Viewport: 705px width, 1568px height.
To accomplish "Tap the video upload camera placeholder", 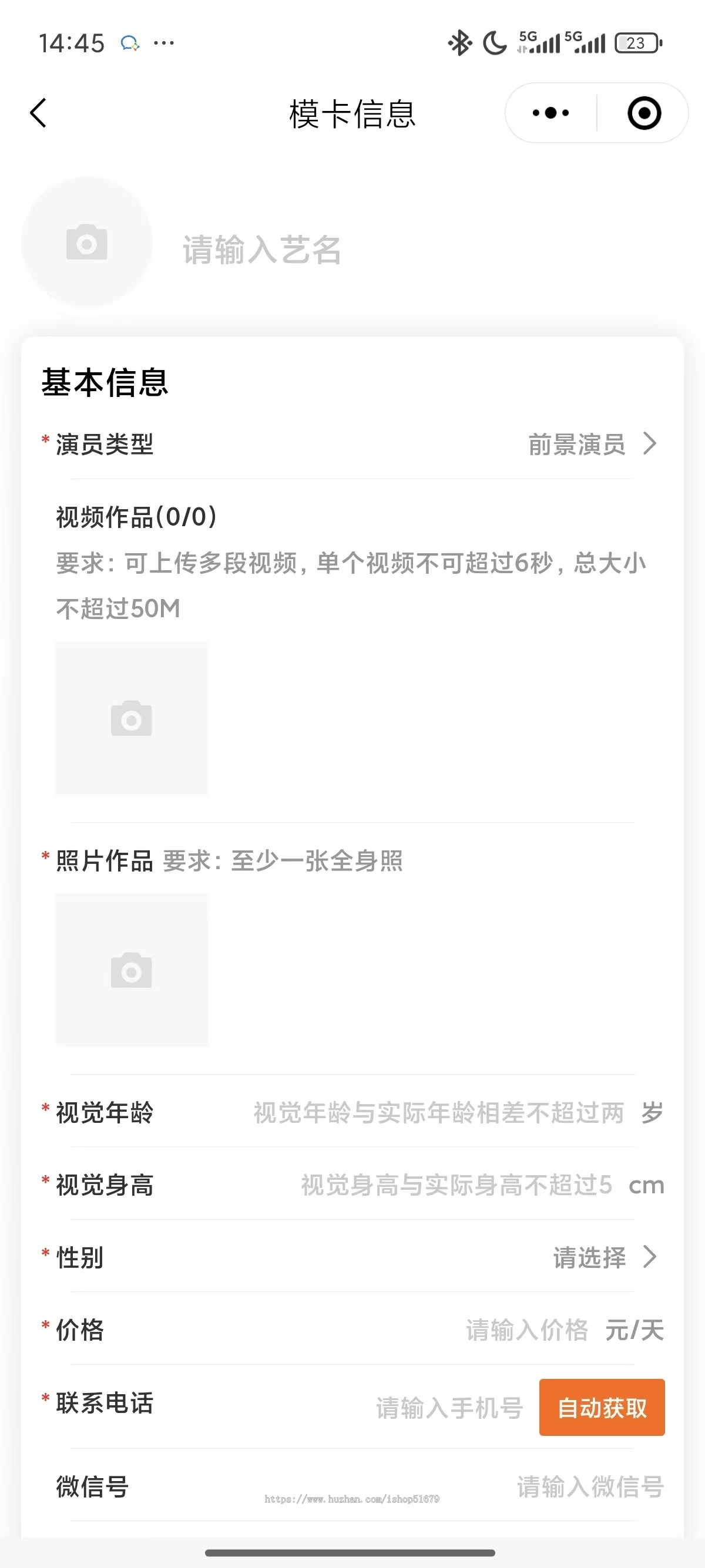I will [x=132, y=721].
